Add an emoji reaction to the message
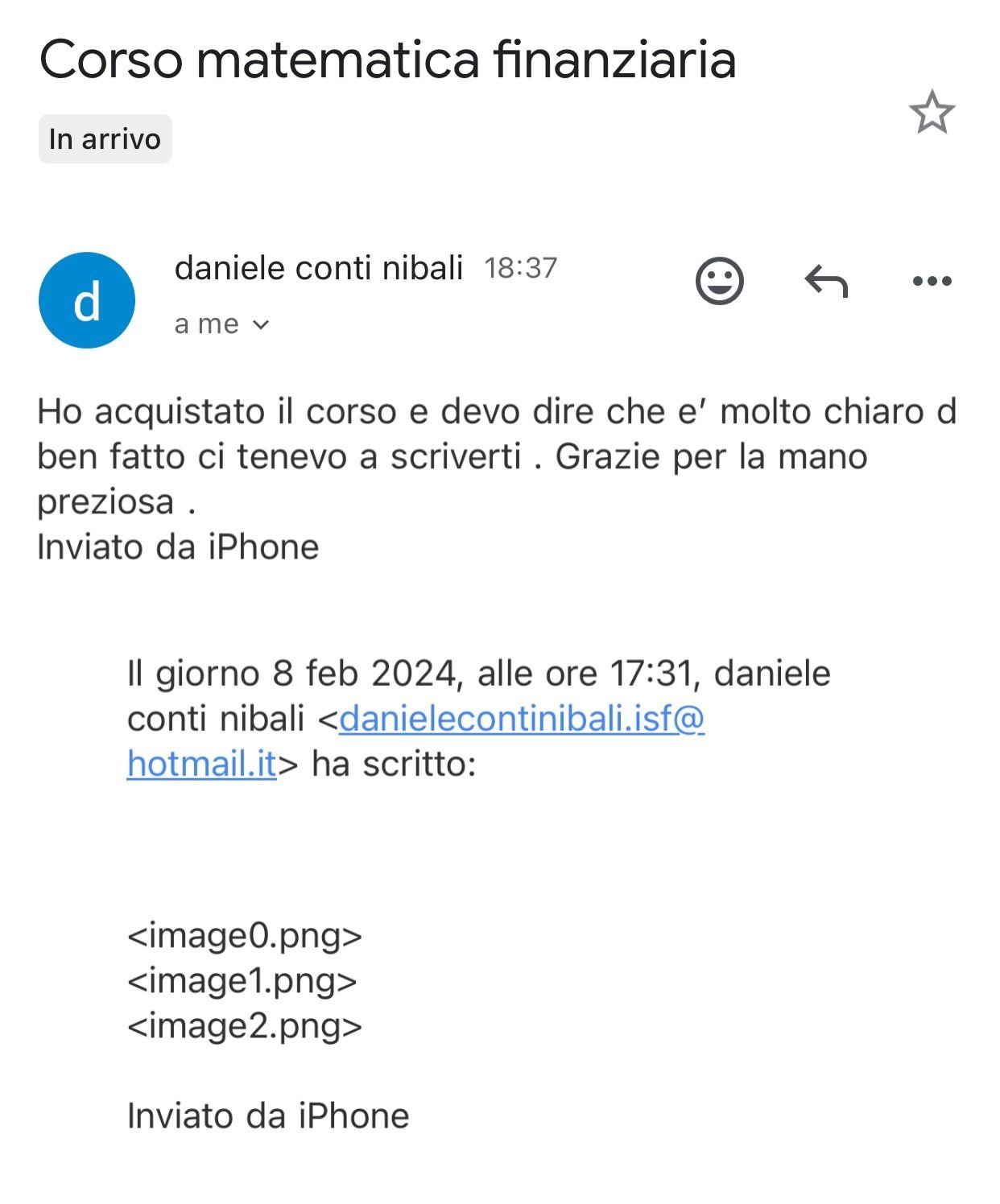 point(719,281)
